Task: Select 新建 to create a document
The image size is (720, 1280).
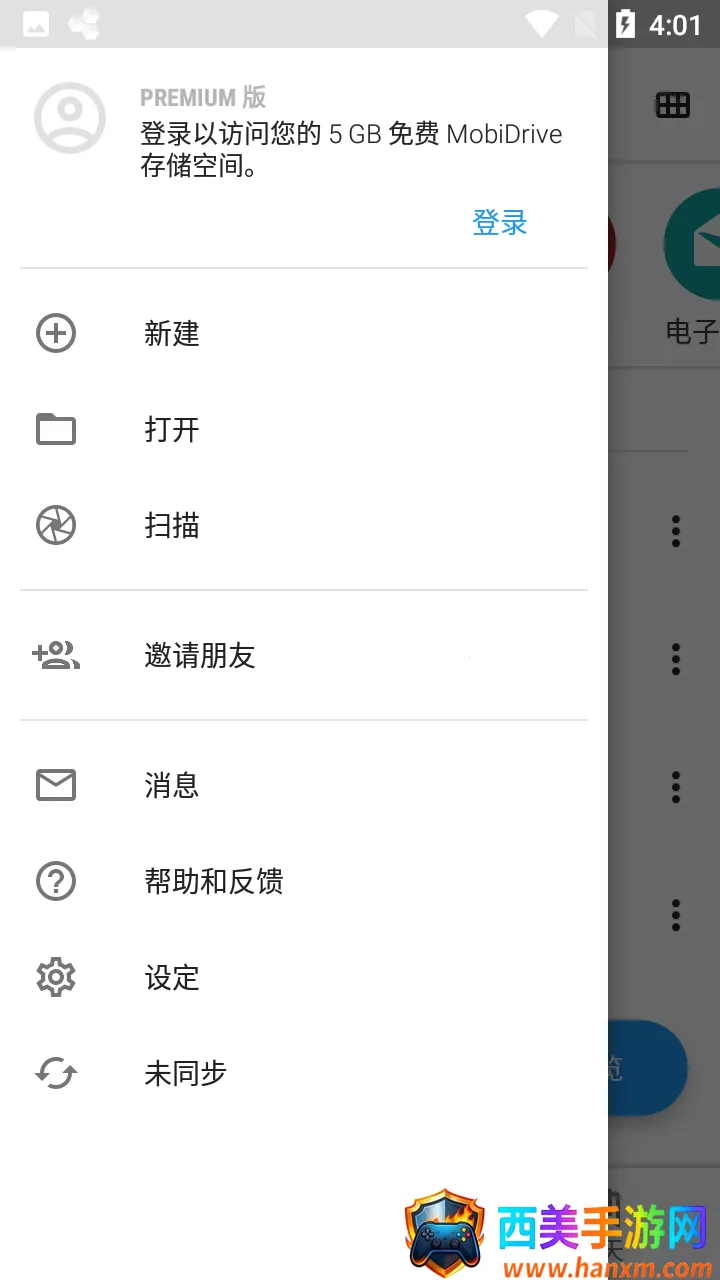Action: pos(172,333)
